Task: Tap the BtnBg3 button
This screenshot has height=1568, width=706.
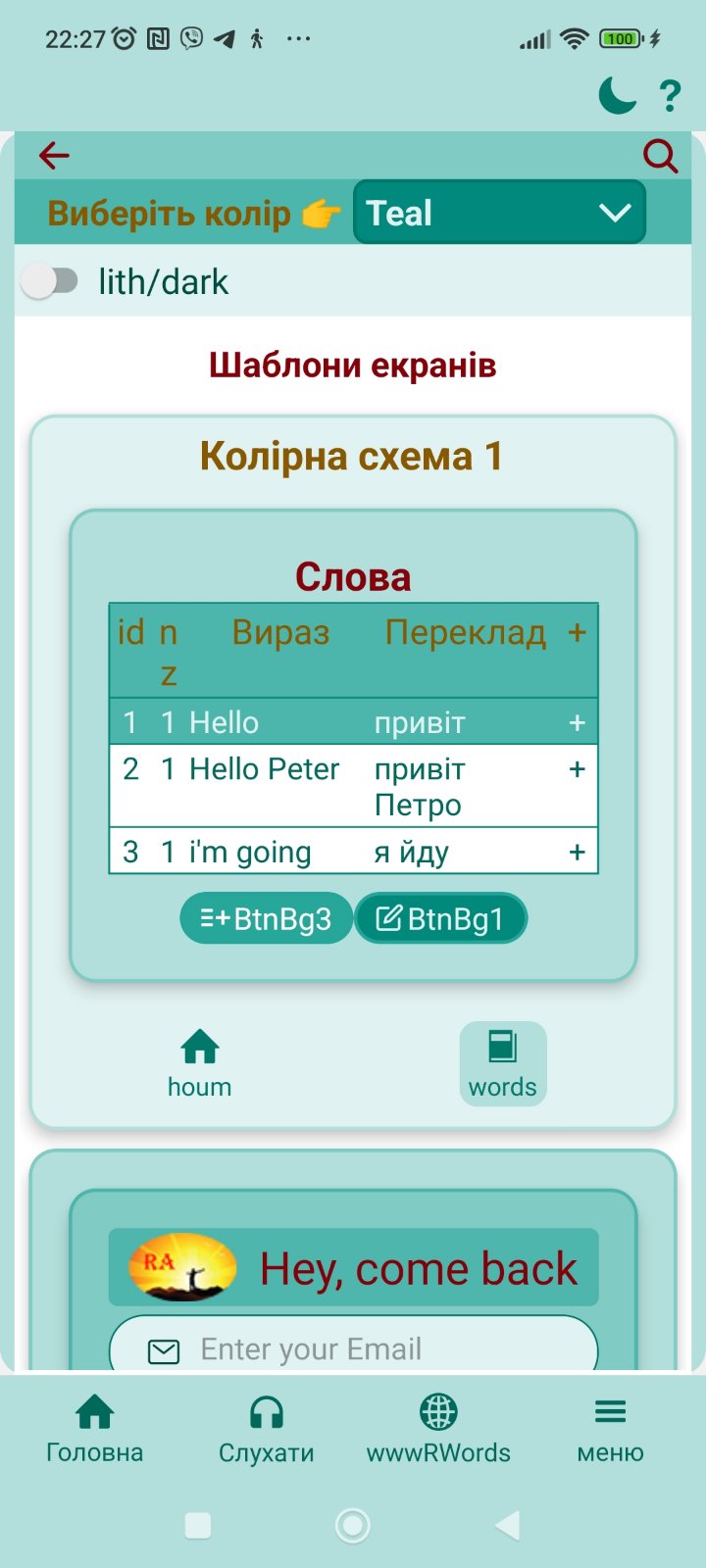Action: [266, 918]
